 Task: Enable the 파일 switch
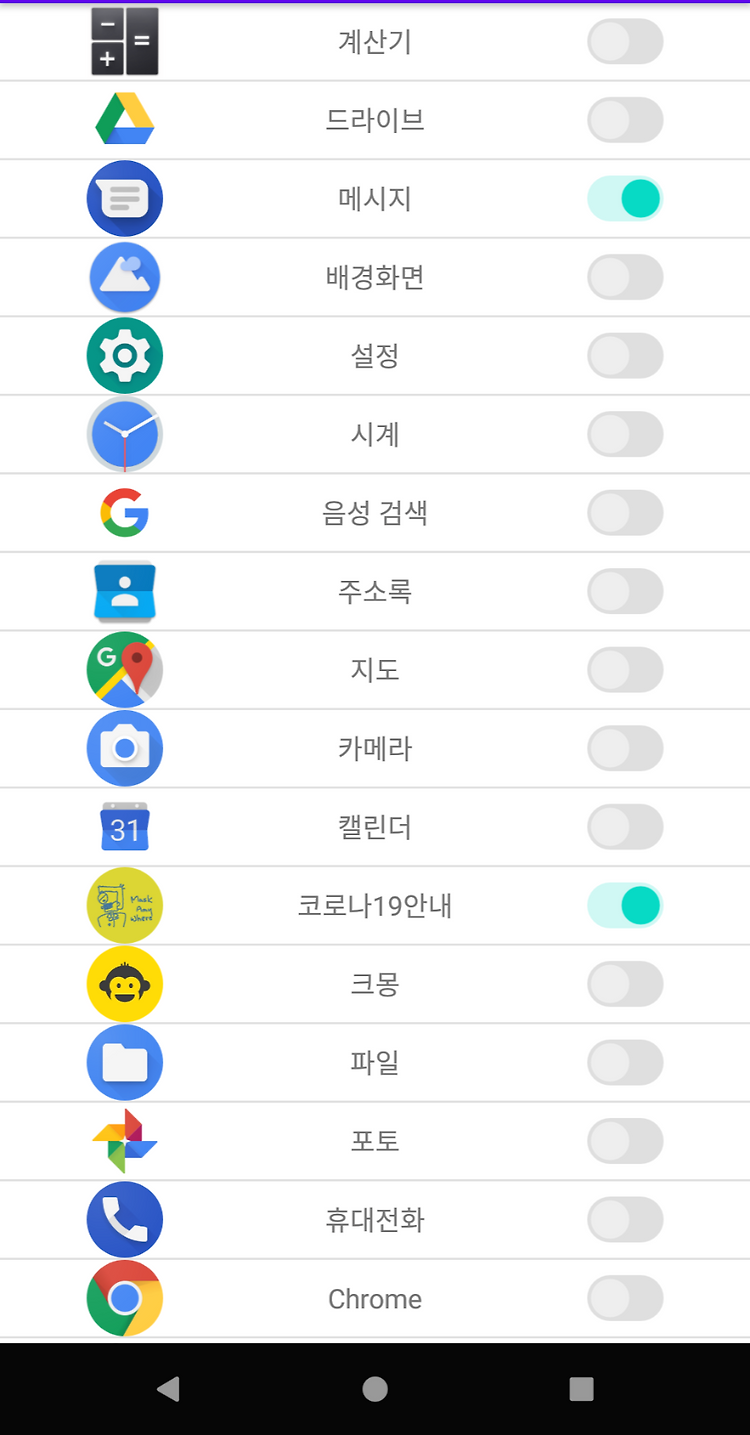pos(625,1063)
